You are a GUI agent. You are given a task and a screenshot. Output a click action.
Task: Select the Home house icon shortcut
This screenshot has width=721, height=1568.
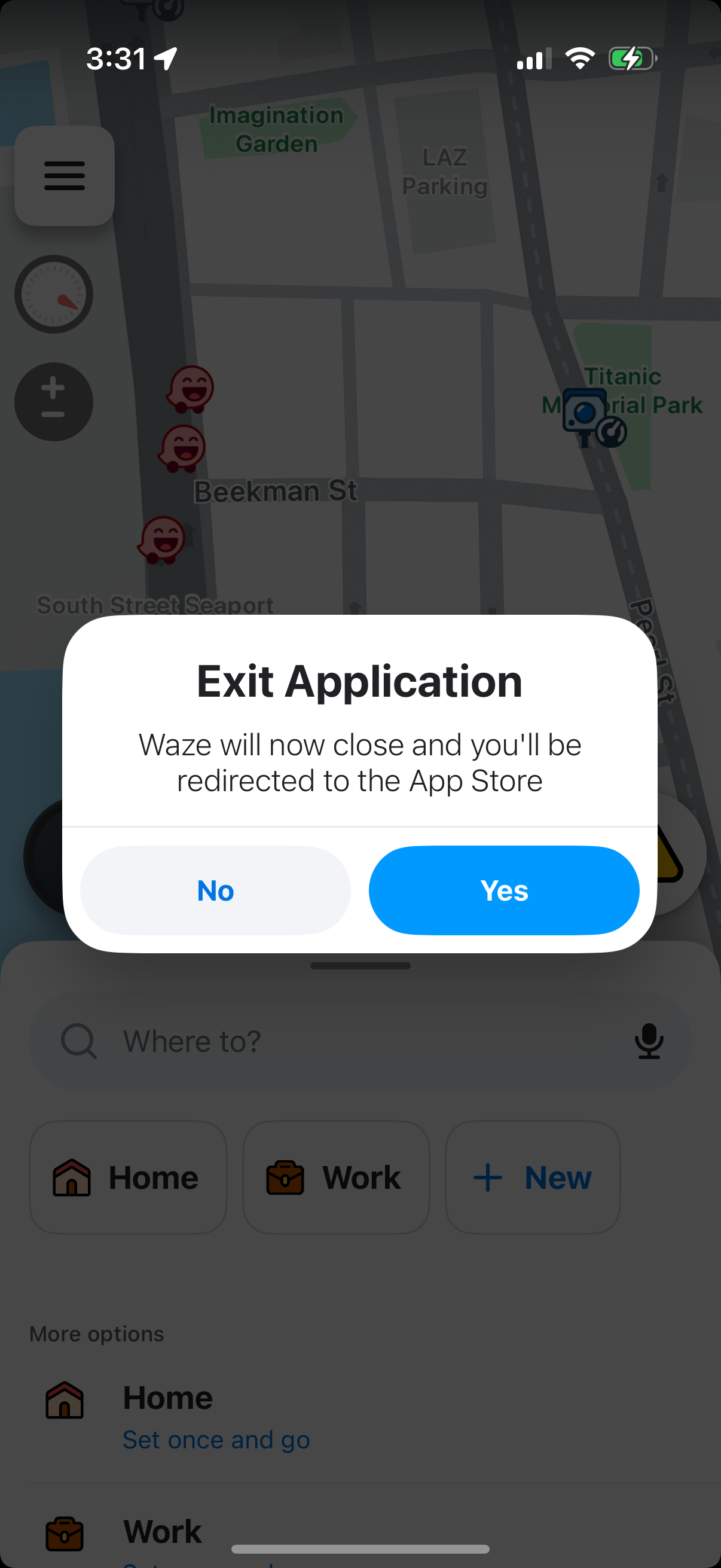pyautogui.click(x=73, y=1176)
